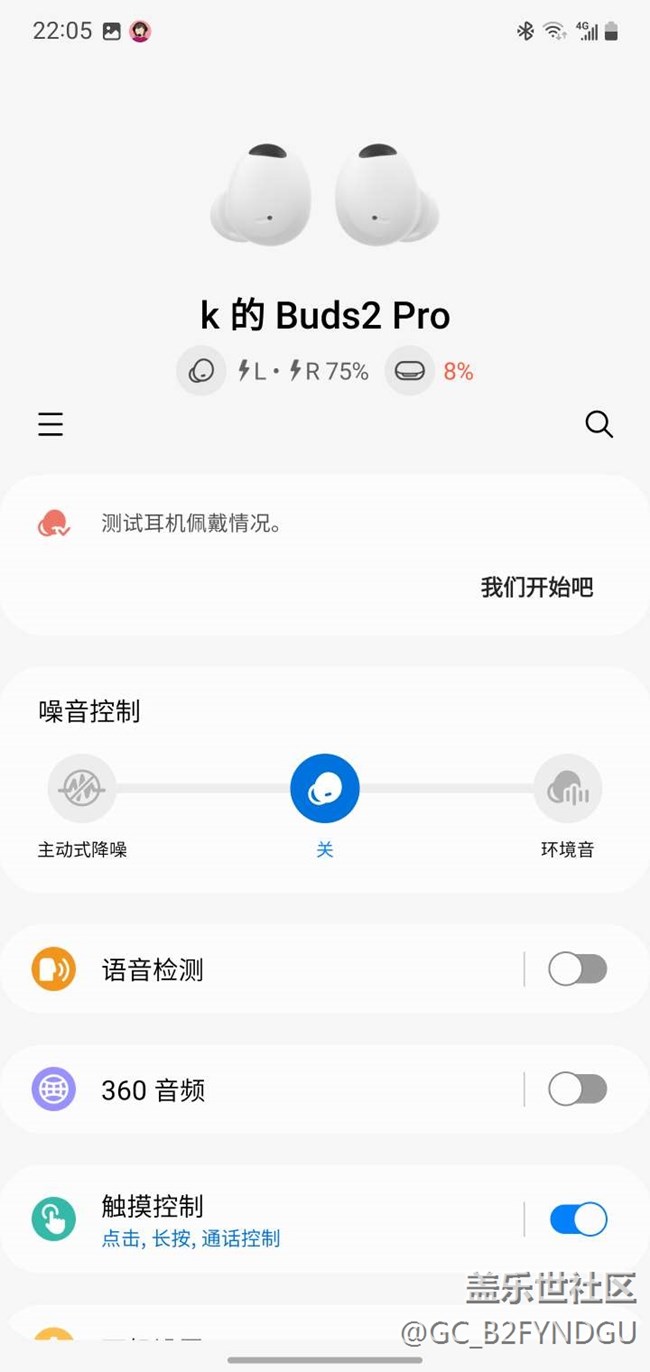Tap 我们开始吧 to start fit test
650x1372 pixels.
tap(537, 587)
